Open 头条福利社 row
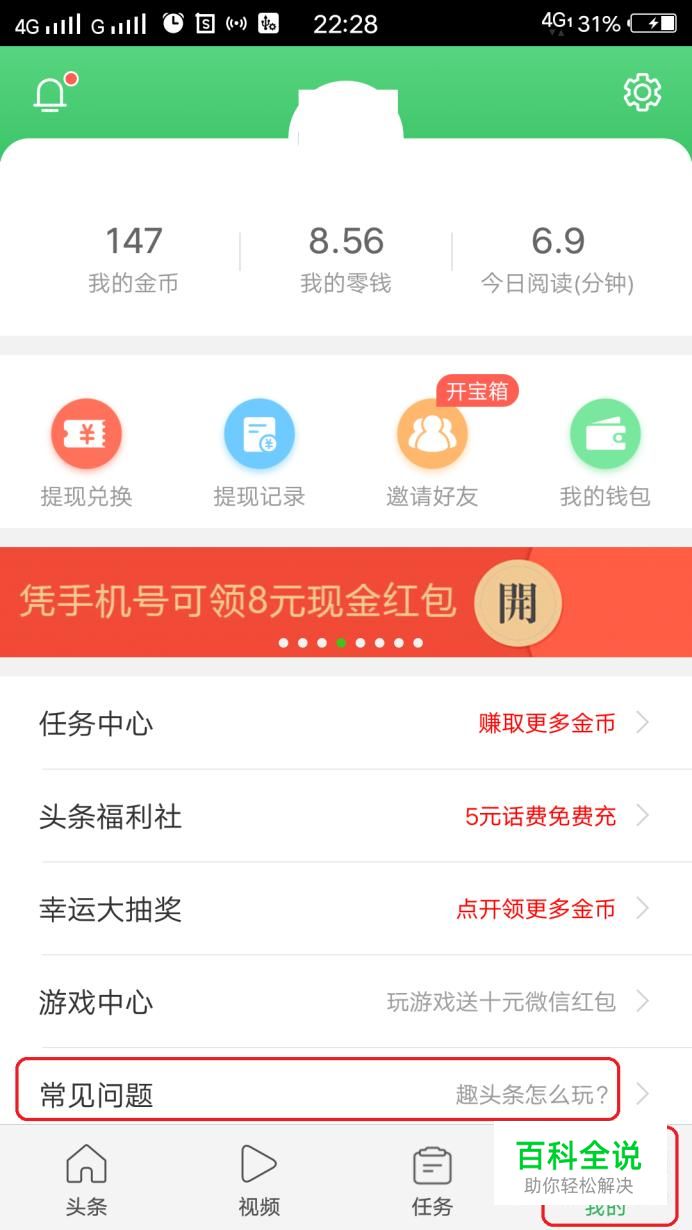Image resolution: width=692 pixels, height=1230 pixels. (345, 816)
